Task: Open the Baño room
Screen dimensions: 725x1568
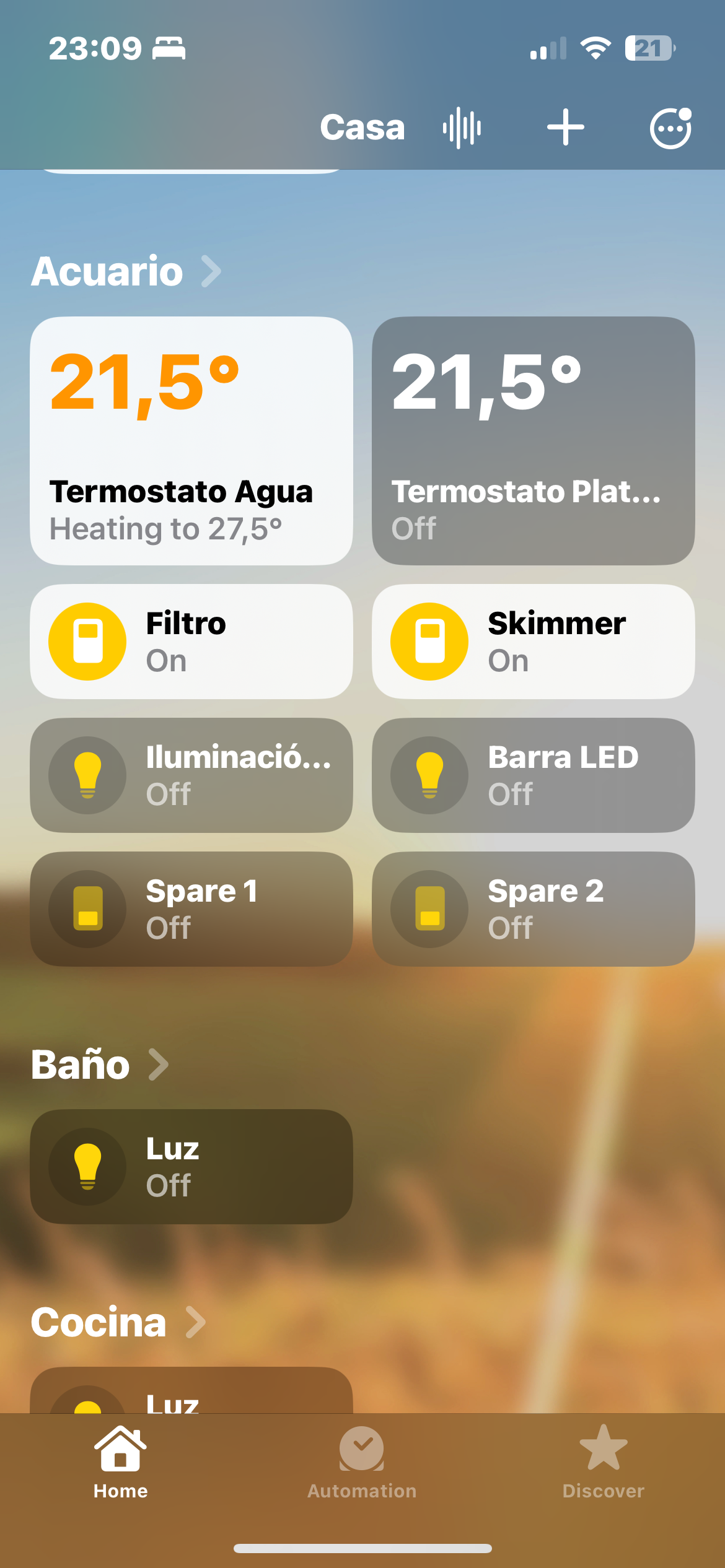Action: (99, 1065)
